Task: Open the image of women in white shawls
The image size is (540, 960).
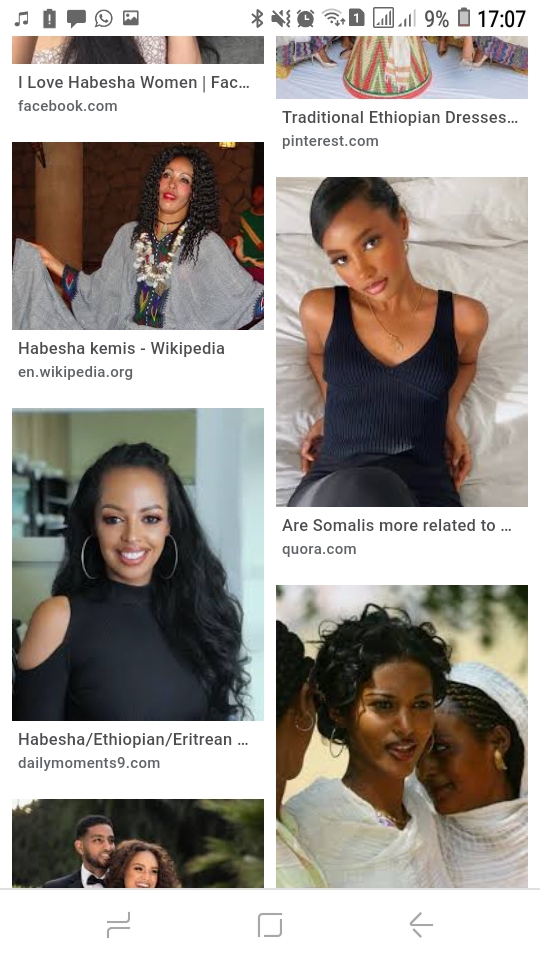Action: click(x=402, y=736)
